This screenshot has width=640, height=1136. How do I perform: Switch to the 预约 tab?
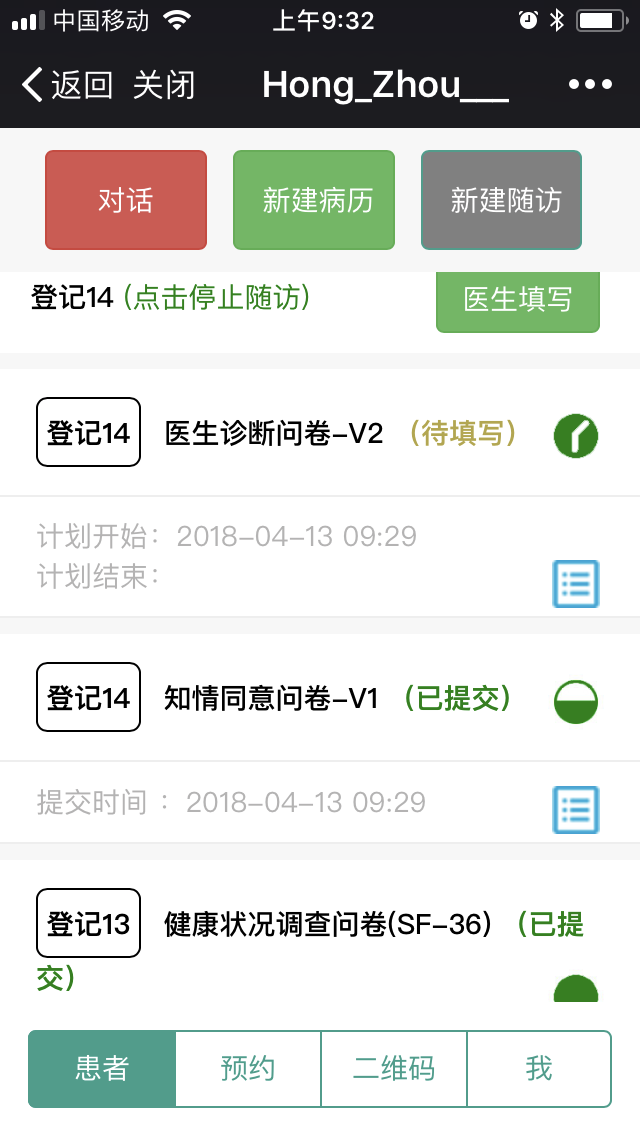248,1069
